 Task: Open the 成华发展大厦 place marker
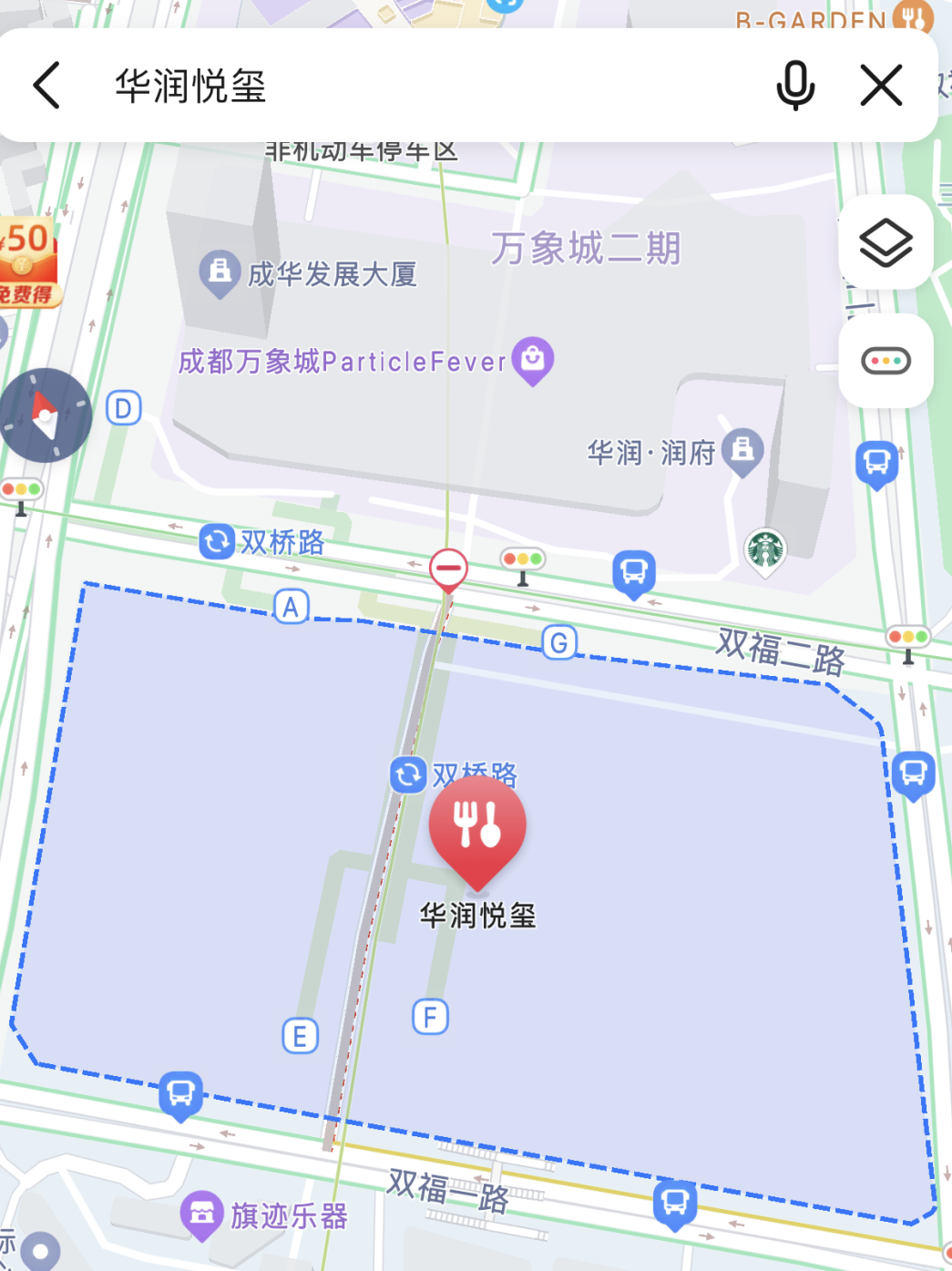(x=220, y=272)
